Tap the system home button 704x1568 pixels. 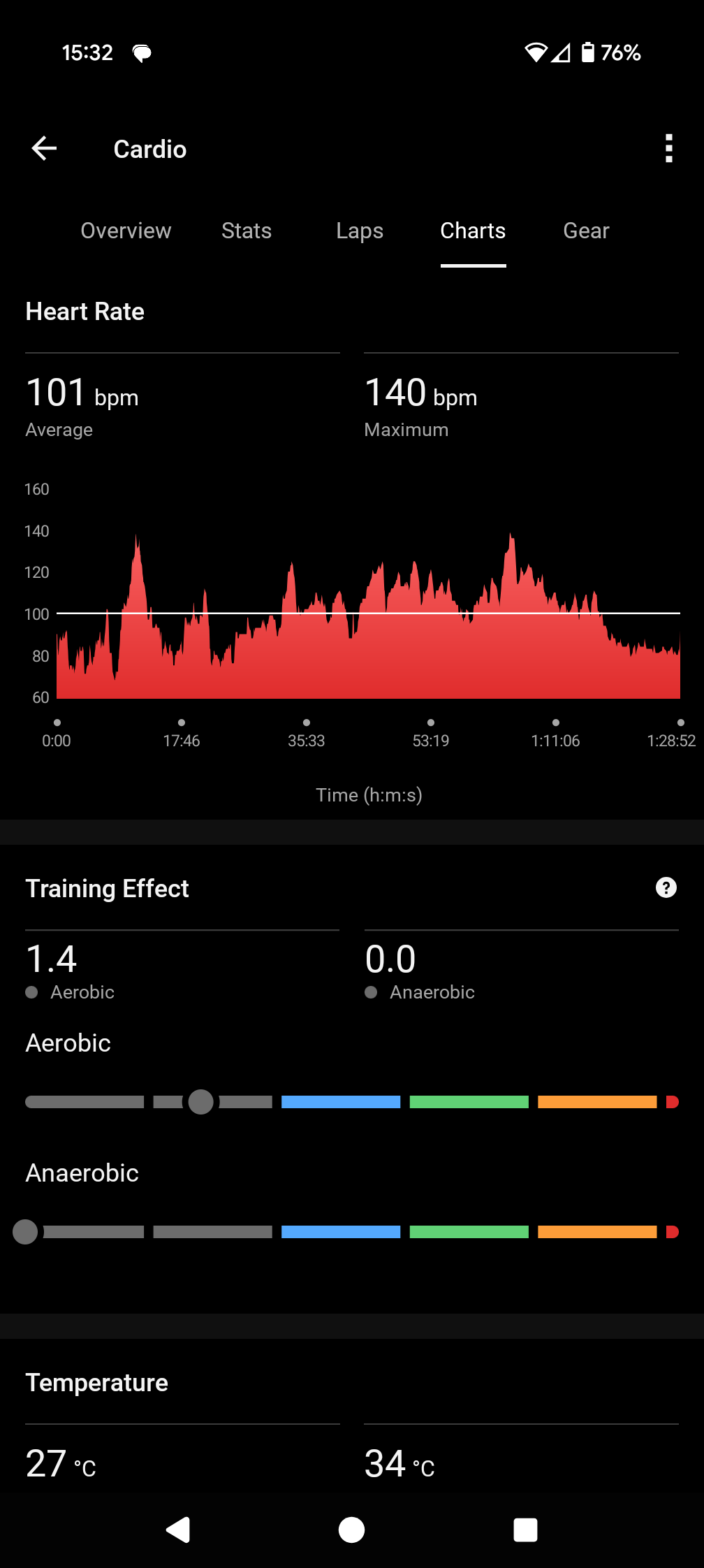point(351,1530)
